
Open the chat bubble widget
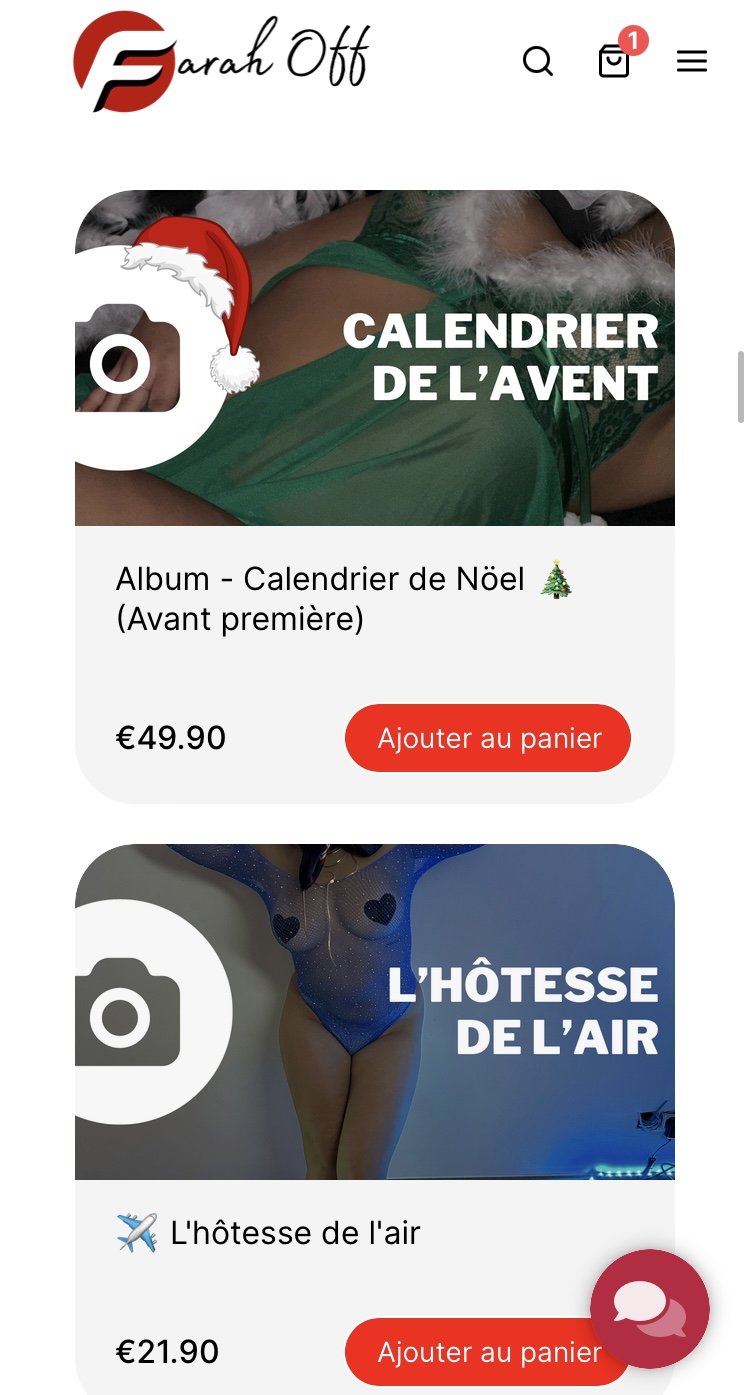click(650, 1309)
